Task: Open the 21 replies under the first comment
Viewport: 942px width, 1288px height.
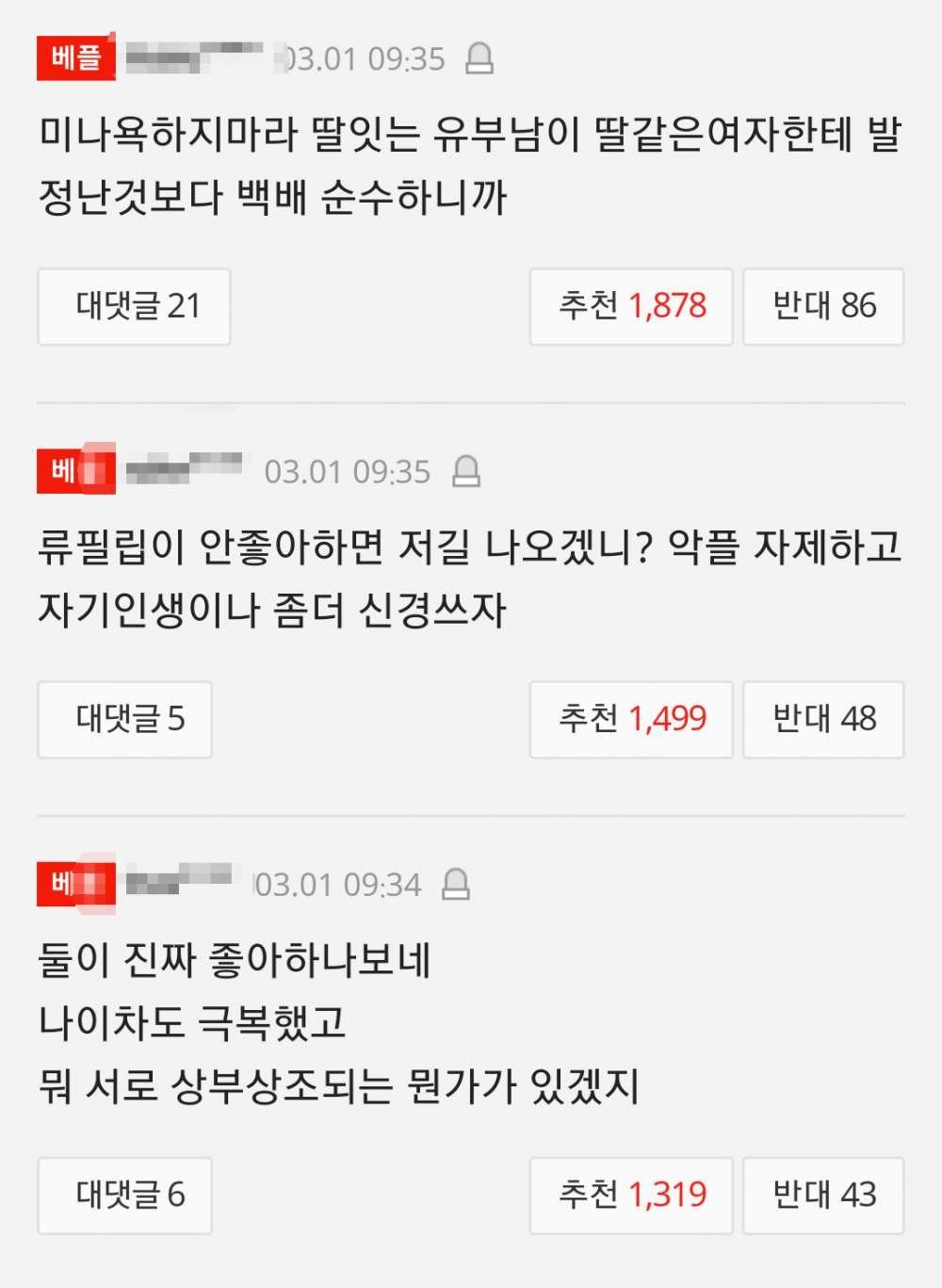Action: tap(134, 306)
